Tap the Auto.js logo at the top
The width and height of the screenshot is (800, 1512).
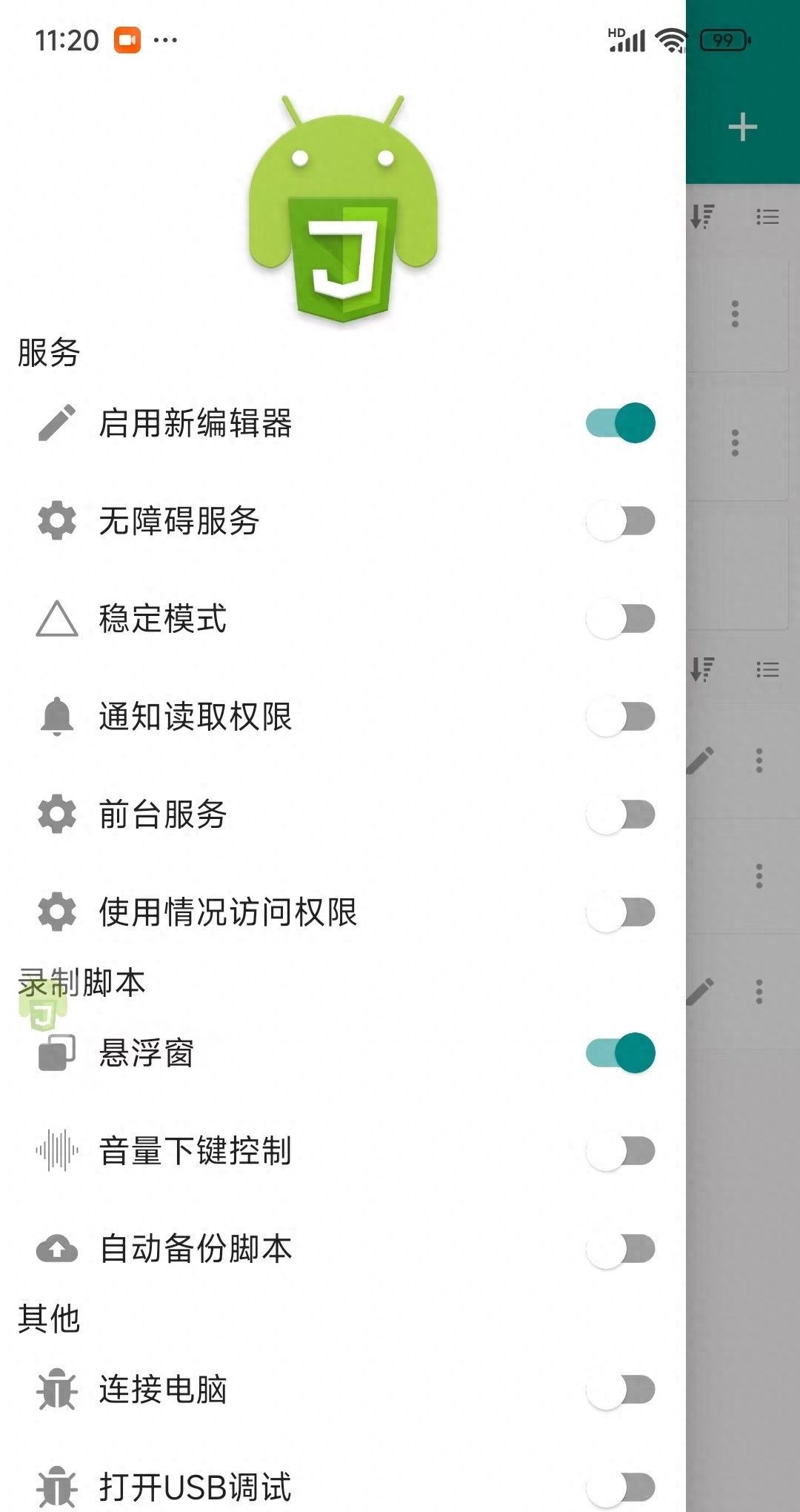tap(339, 208)
